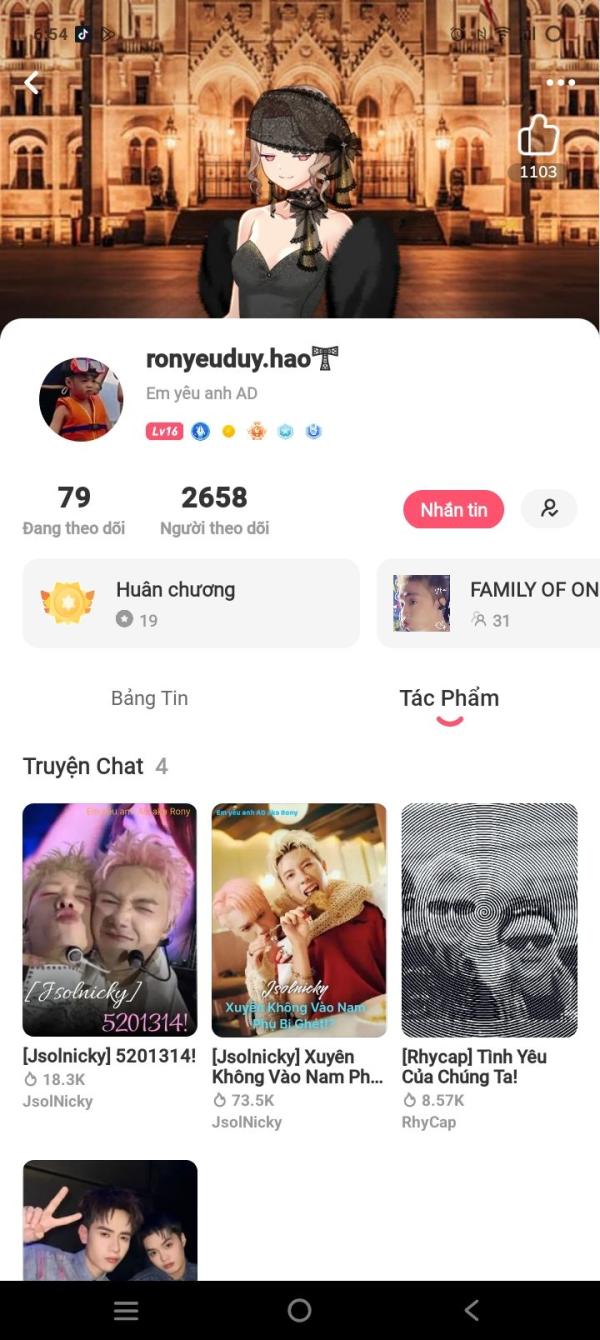Open the story [Jsolnicky] 5201314!
600x1340 pixels.
[x=110, y=957]
